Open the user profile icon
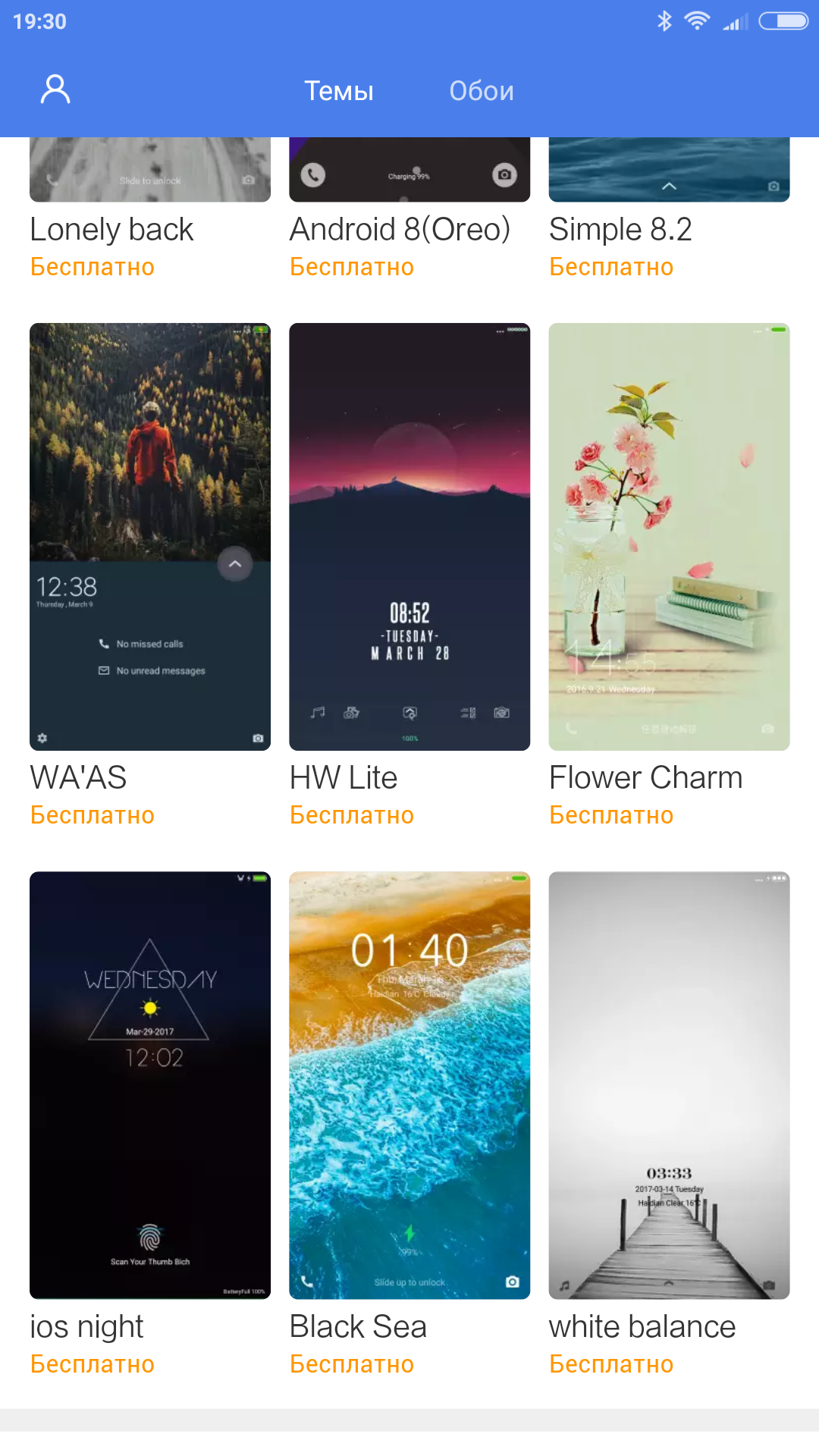 point(55,89)
